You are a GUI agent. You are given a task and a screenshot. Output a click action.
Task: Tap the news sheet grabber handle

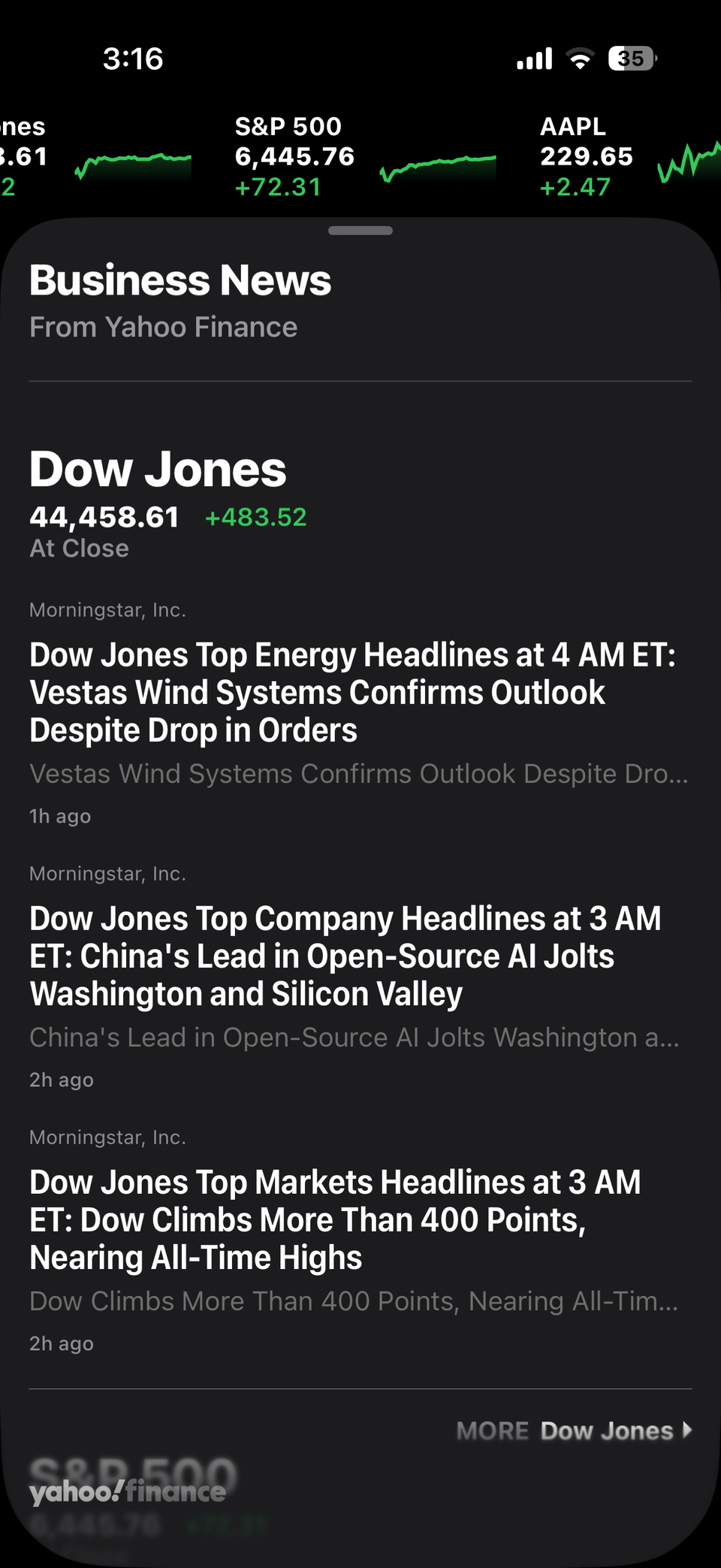(x=360, y=231)
